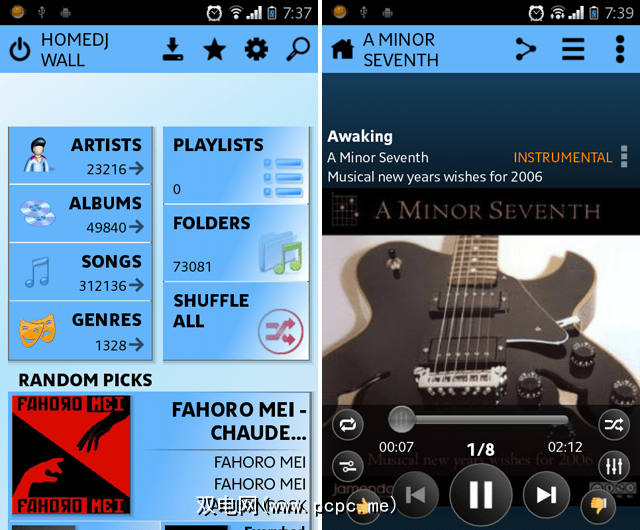Image resolution: width=640 pixels, height=530 pixels.
Task: Share the current track
Action: pos(526,50)
